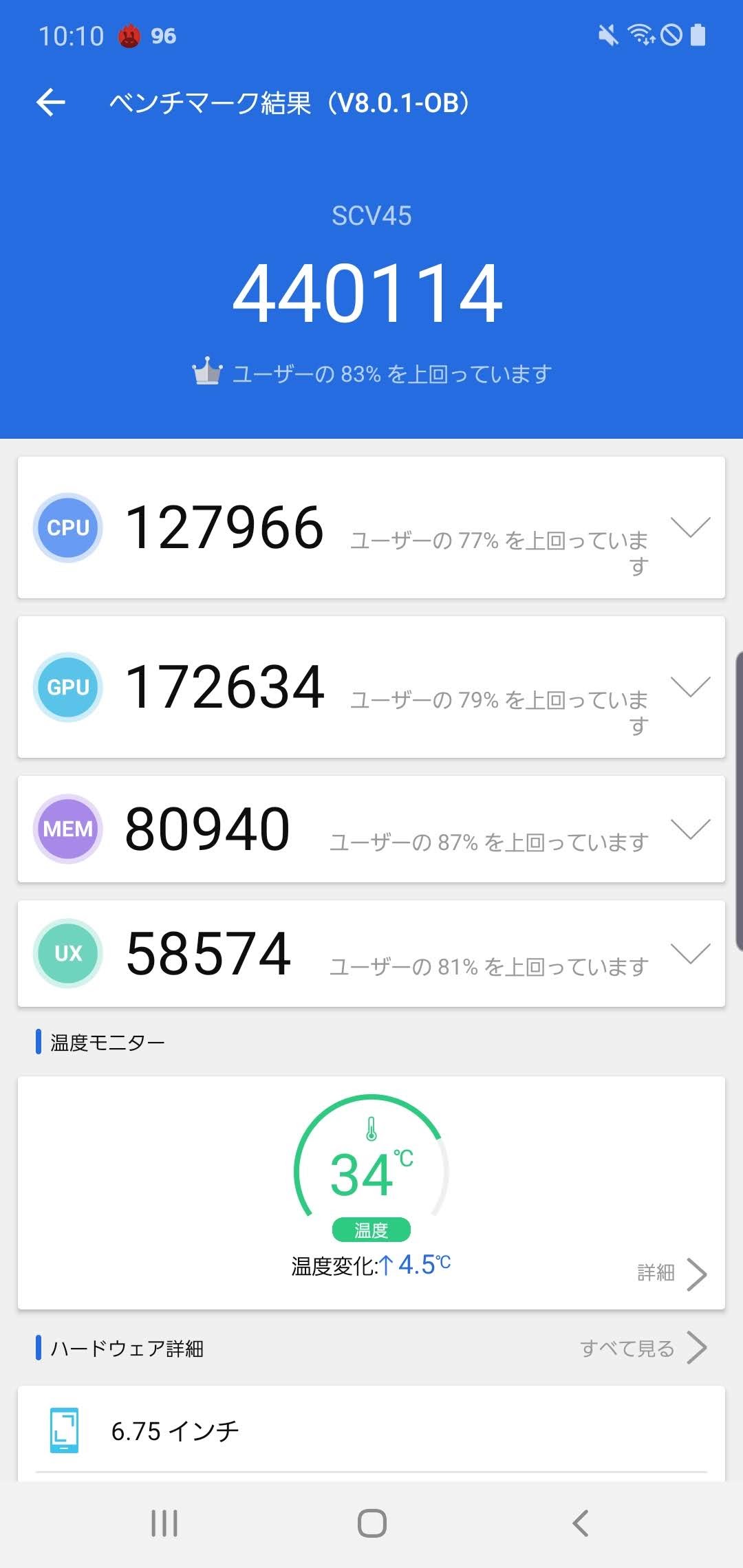Go to the home screen

(x=371, y=1523)
